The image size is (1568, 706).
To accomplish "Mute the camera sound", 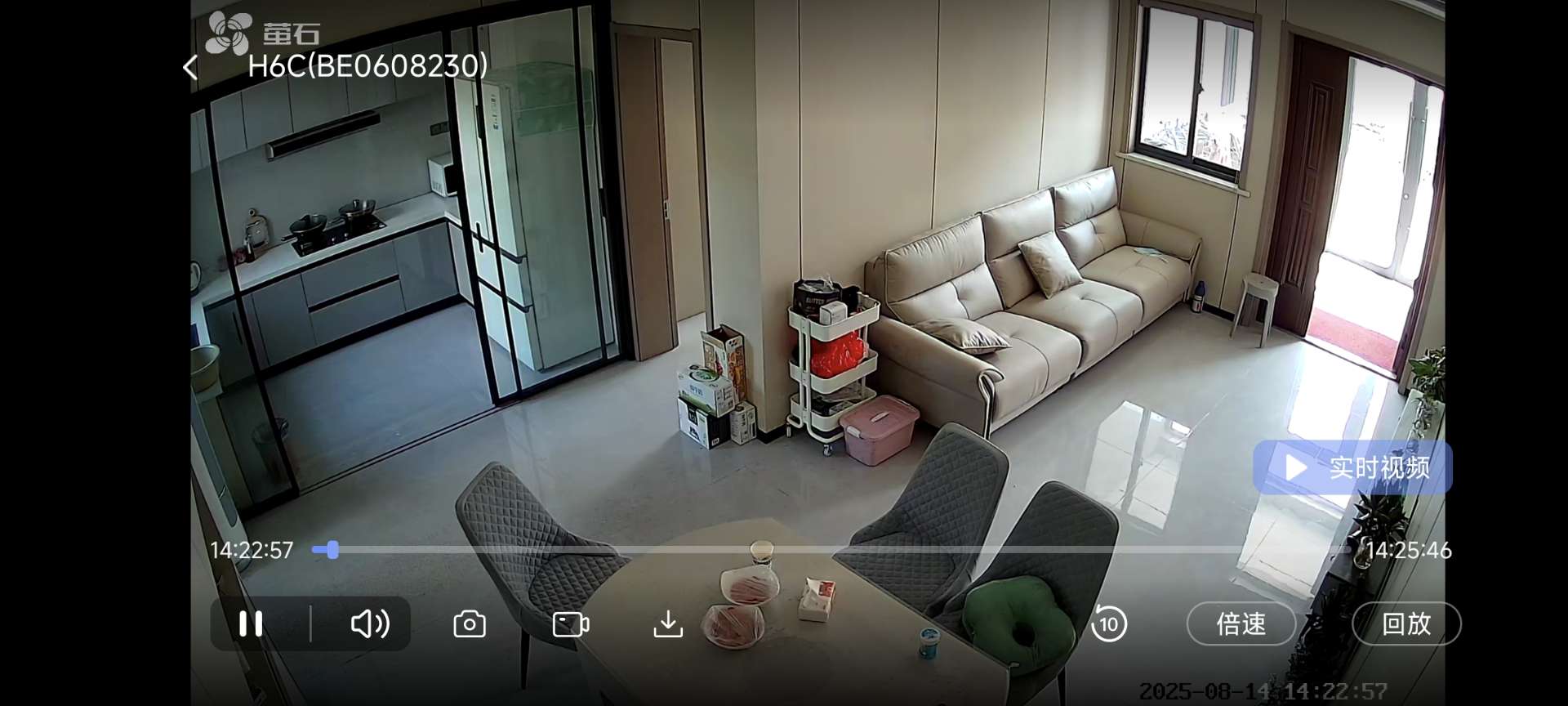I will [369, 624].
